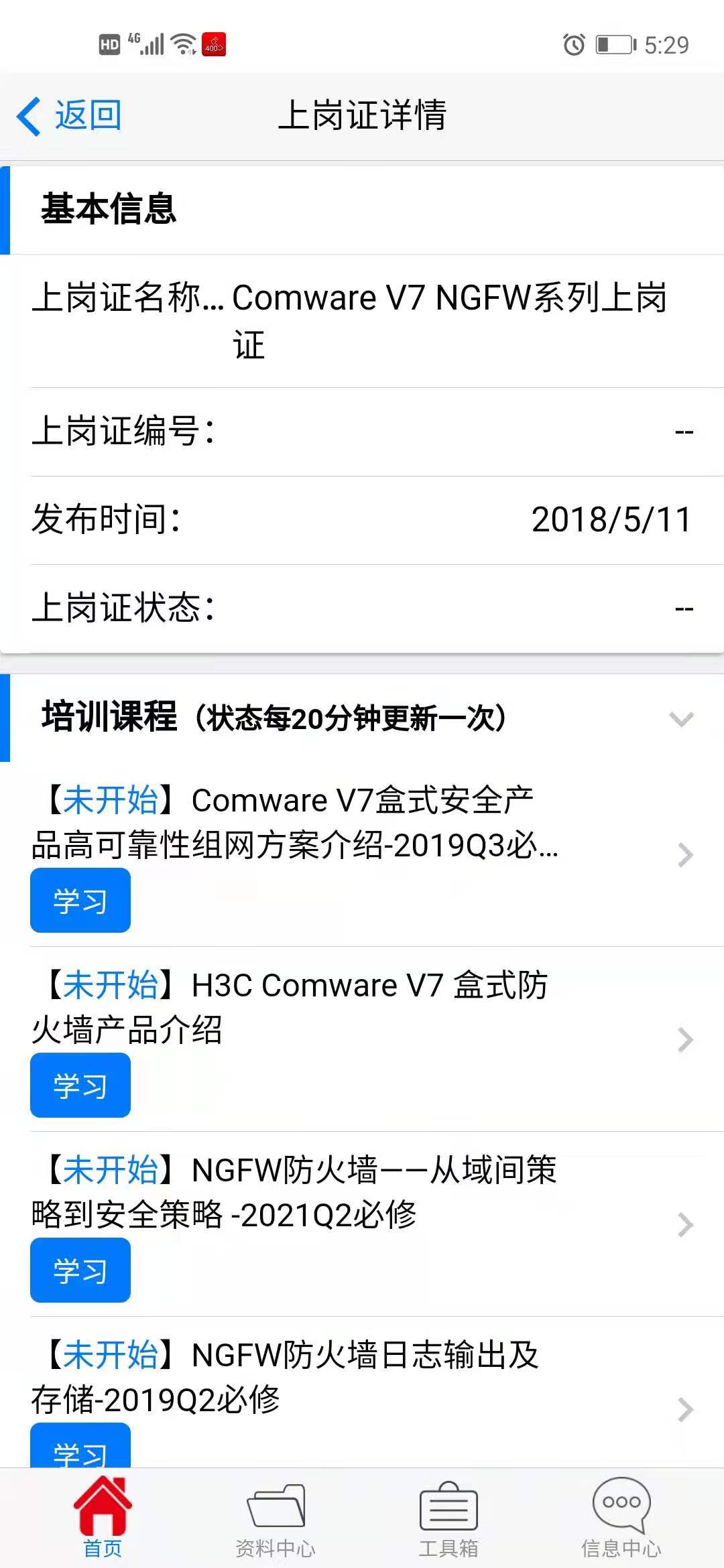Open course NGFW防火墙日志输出及存储-2019Q2必修
This screenshot has width=724, height=1568.
[x=288, y=1377]
